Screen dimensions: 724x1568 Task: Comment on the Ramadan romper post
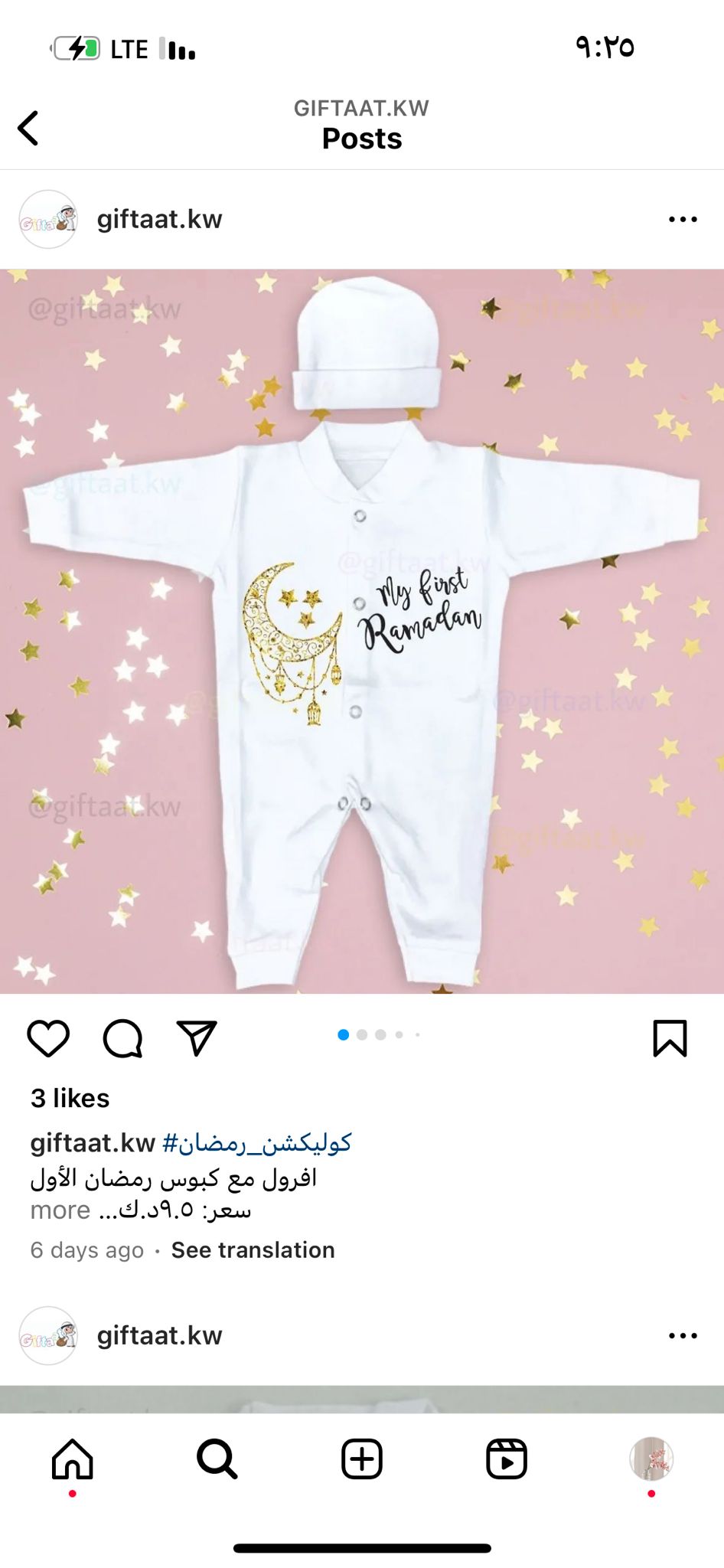[x=122, y=1038]
